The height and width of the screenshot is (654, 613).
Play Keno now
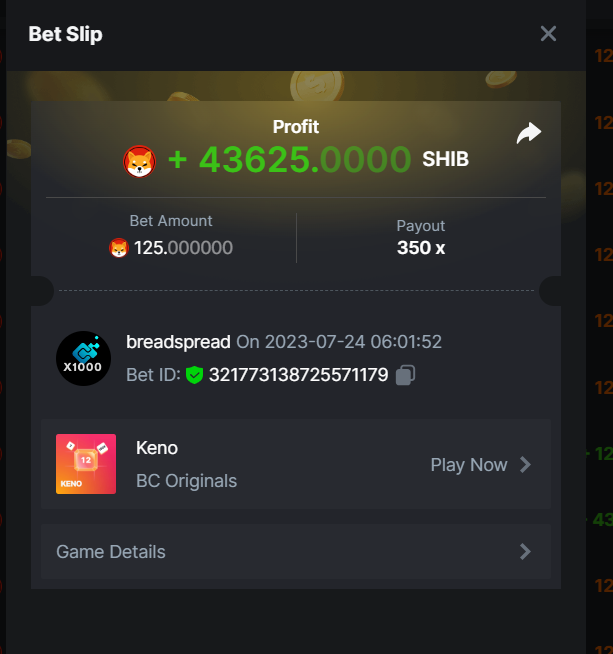tap(480, 465)
